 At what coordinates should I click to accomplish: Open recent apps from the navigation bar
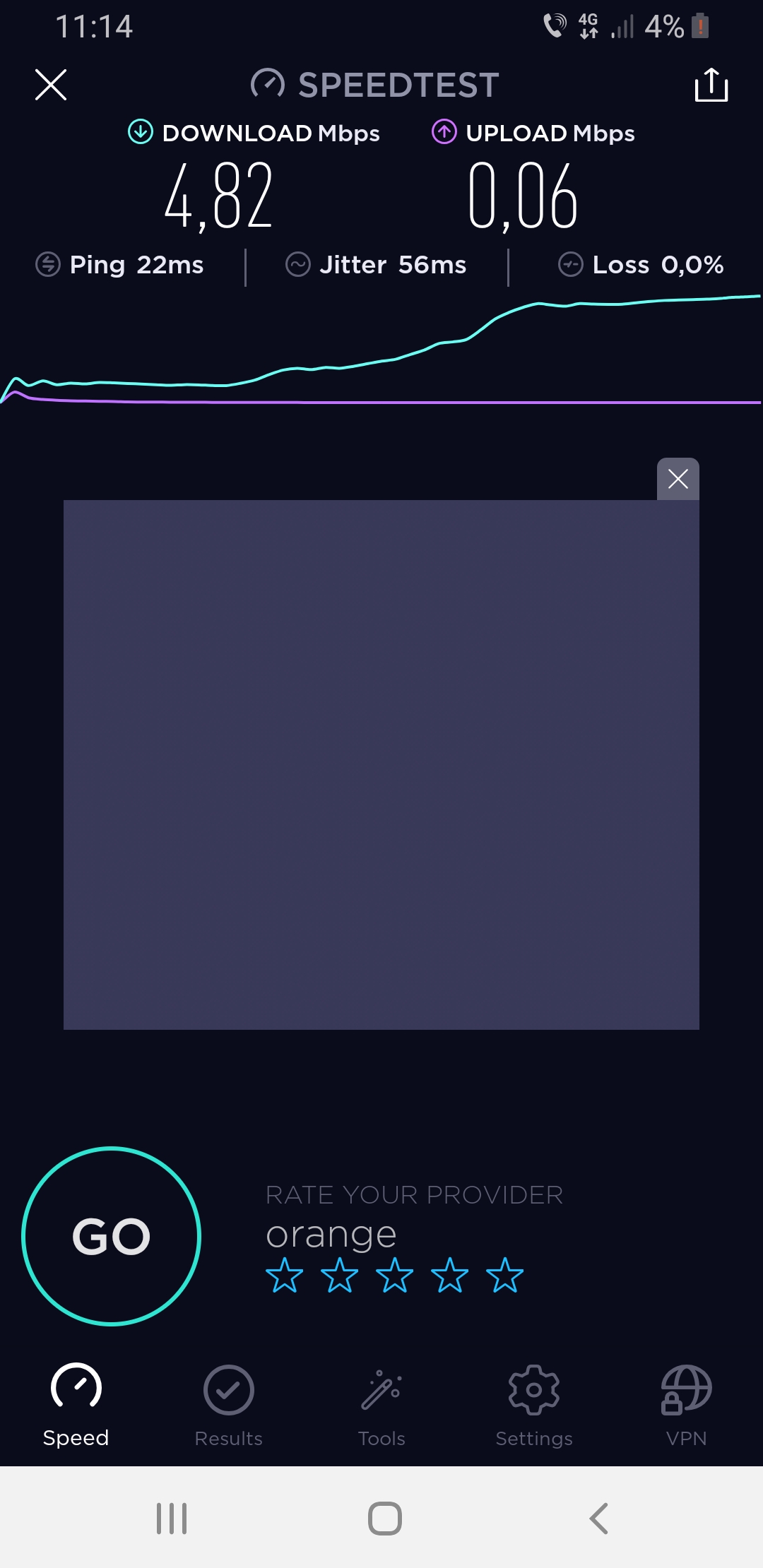tap(172, 1518)
